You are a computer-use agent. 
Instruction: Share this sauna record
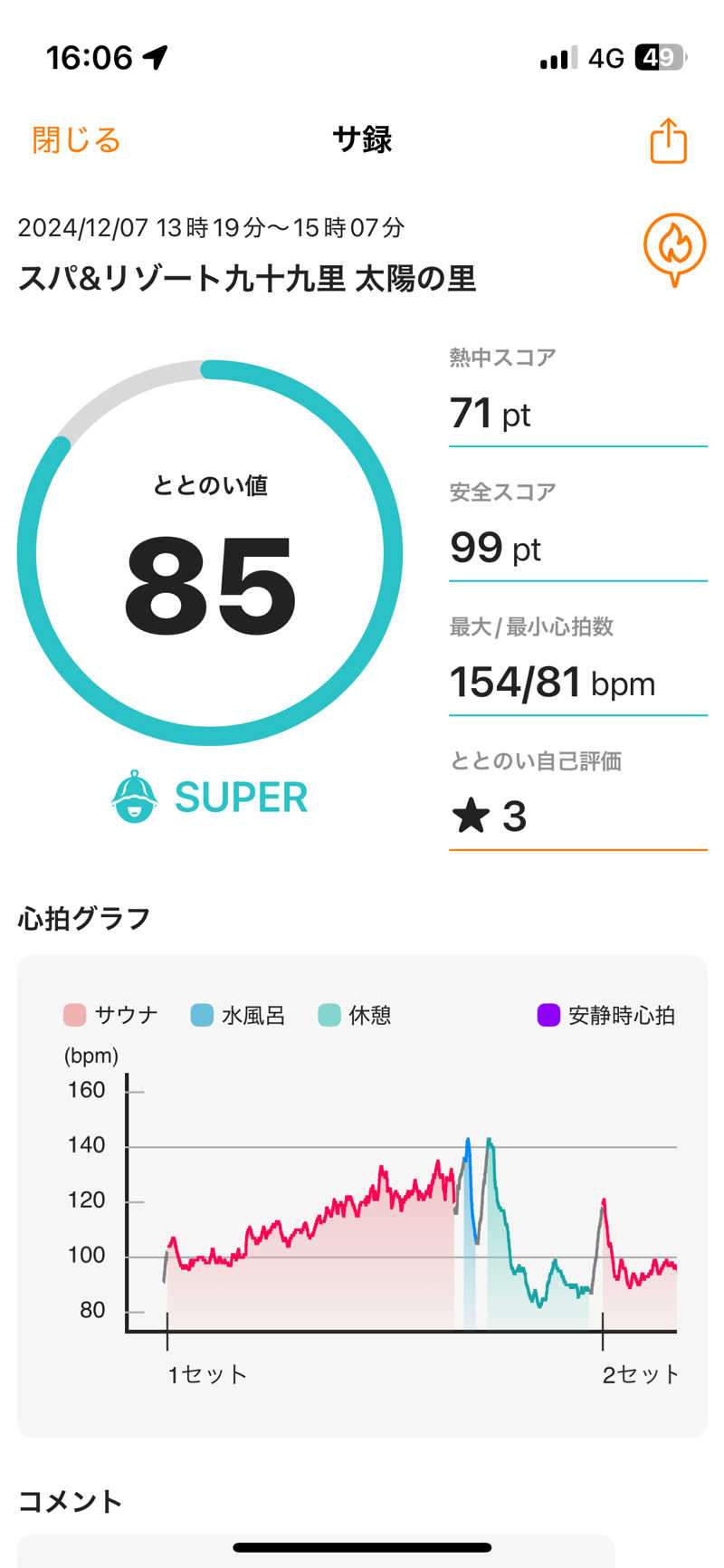(x=669, y=141)
